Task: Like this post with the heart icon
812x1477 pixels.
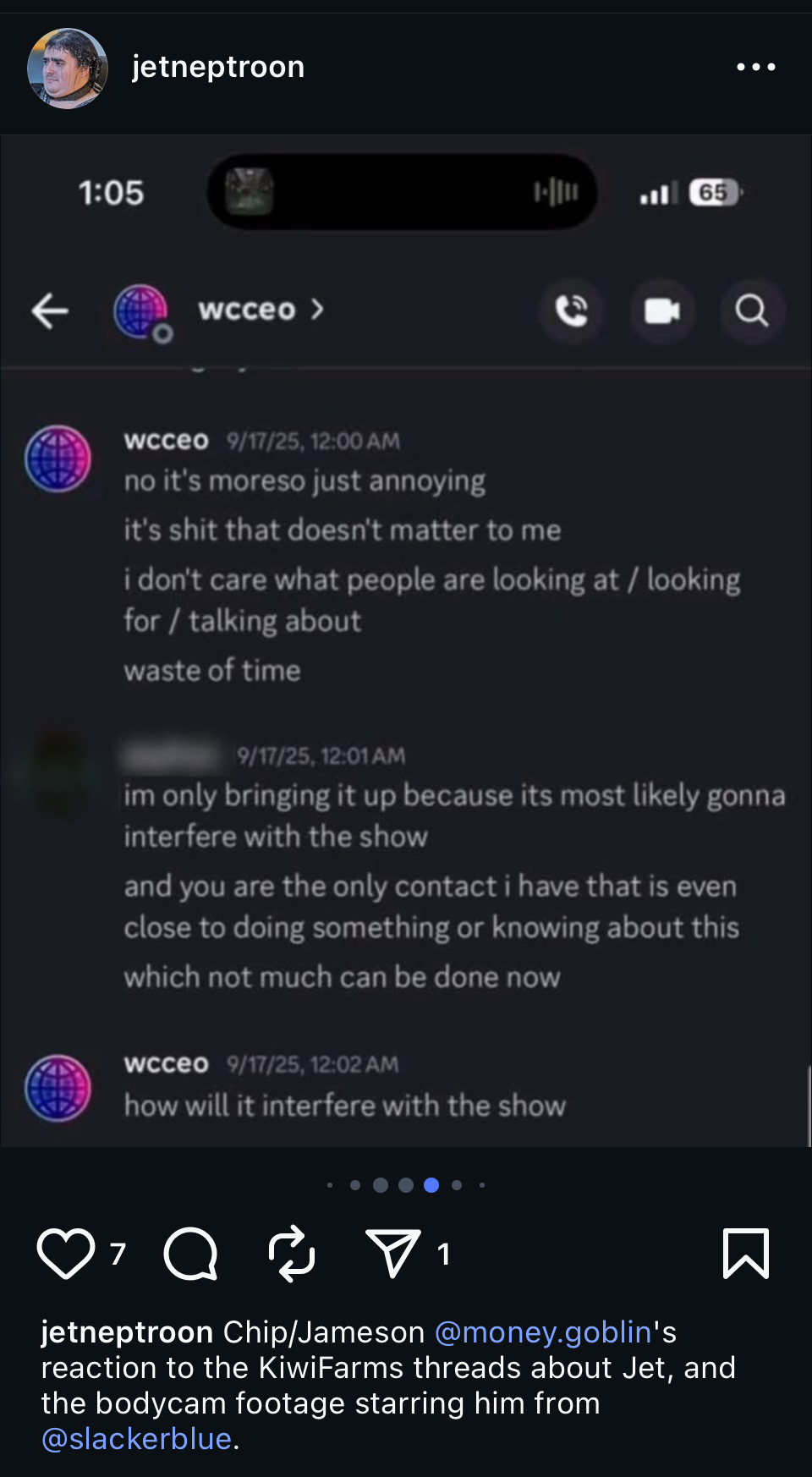Action: [66, 1253]
